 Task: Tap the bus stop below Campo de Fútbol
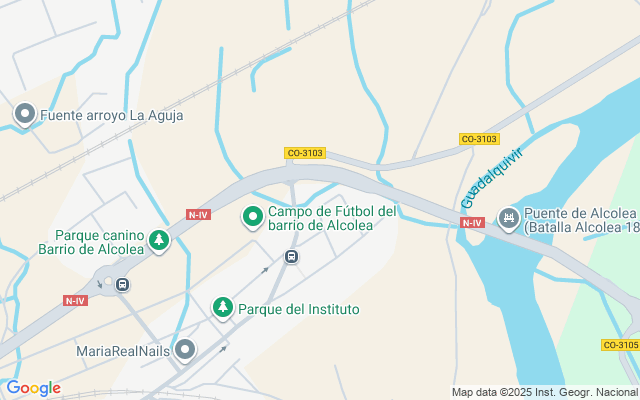(x=291, y=257)
